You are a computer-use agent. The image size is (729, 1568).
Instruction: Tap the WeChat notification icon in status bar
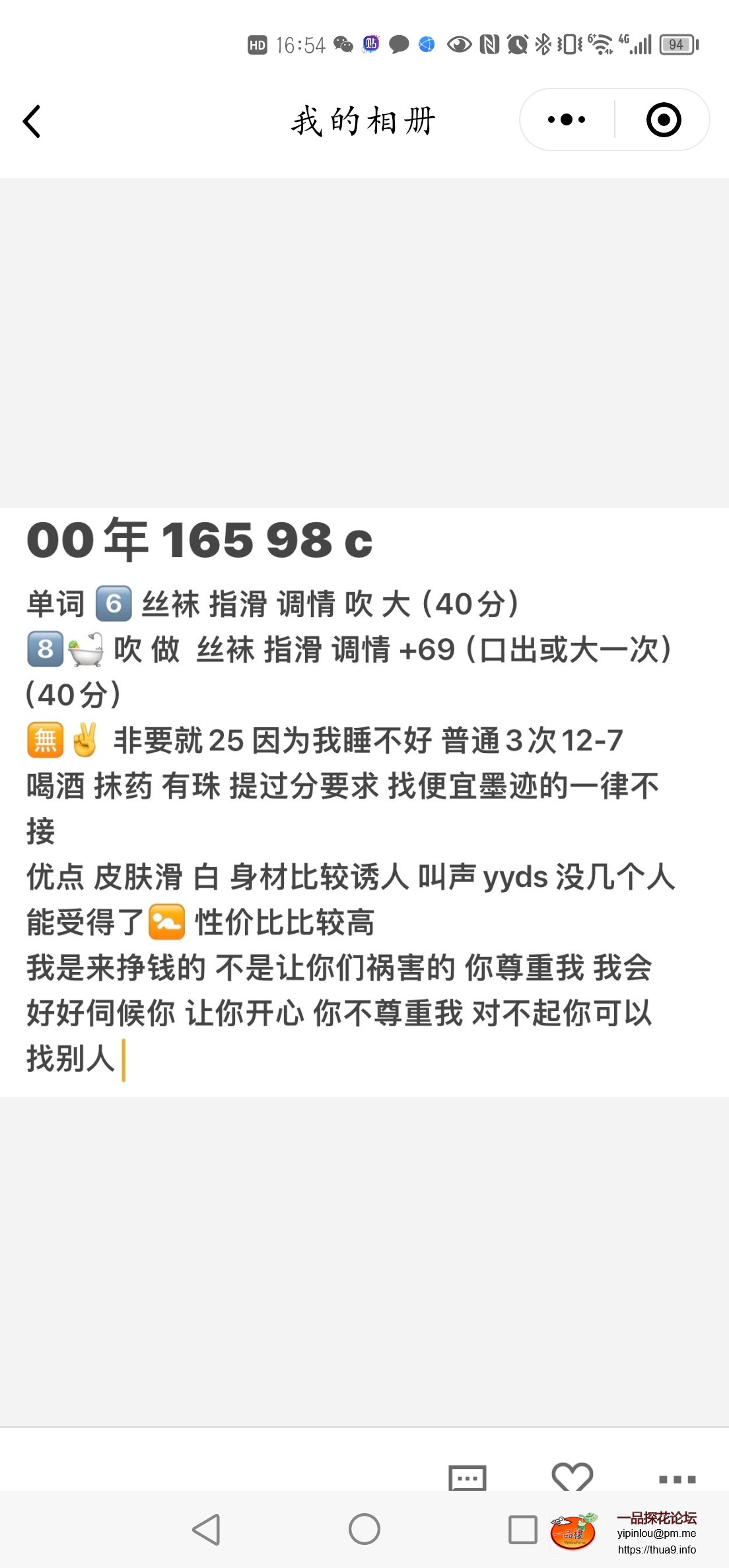tap(342, 44)
